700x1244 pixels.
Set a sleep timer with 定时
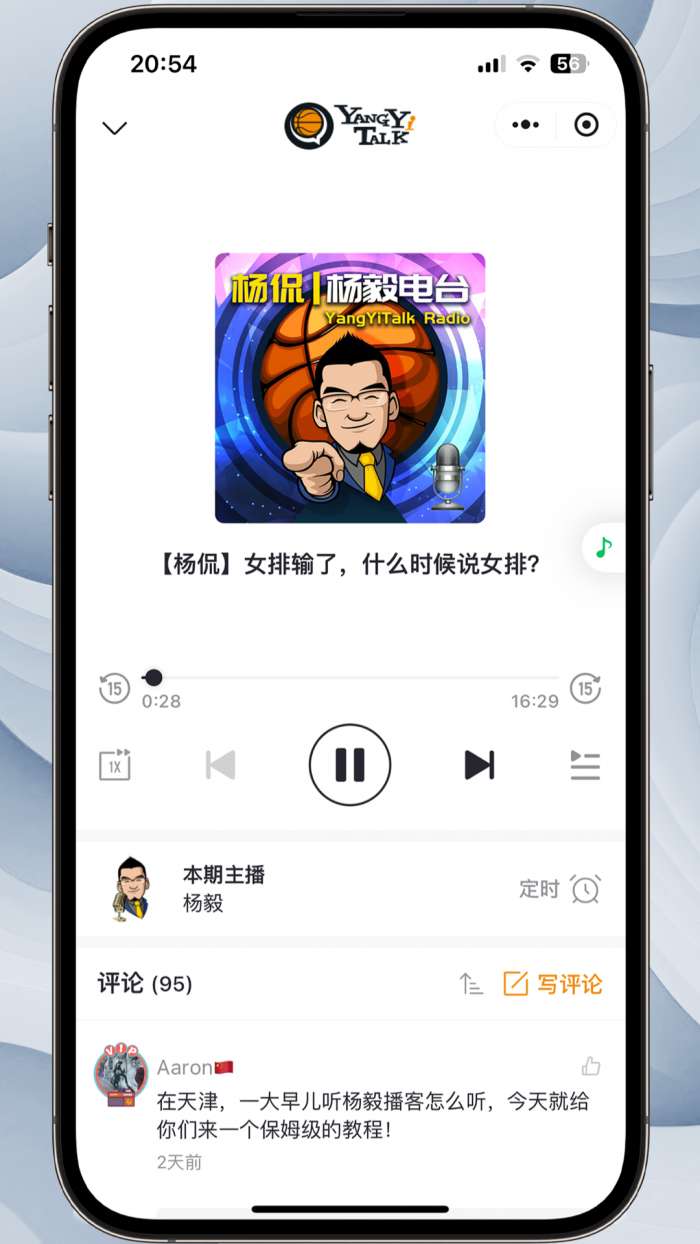(x=560, y=888)
